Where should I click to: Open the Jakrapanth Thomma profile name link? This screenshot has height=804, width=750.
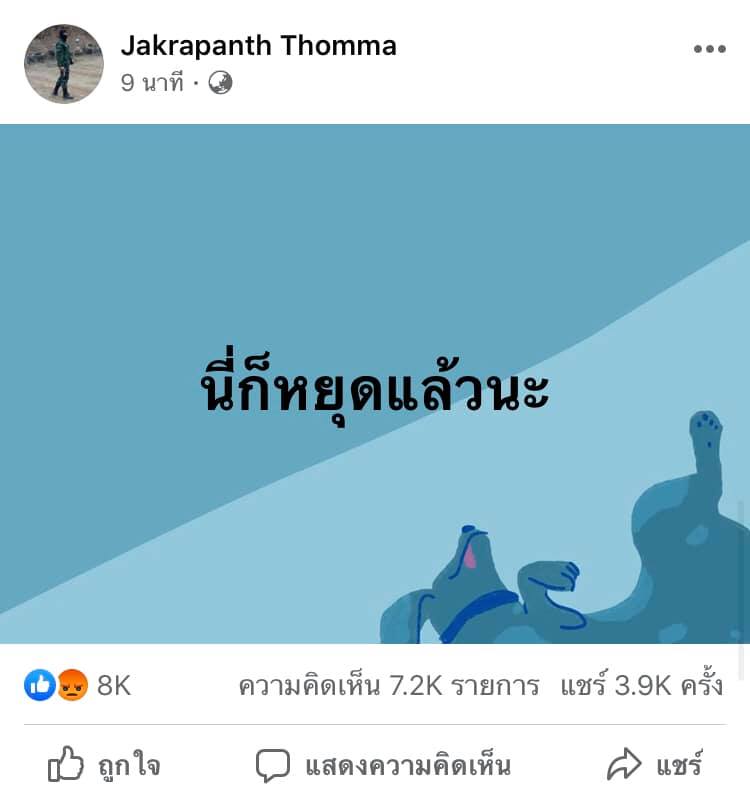click(258, 46)
